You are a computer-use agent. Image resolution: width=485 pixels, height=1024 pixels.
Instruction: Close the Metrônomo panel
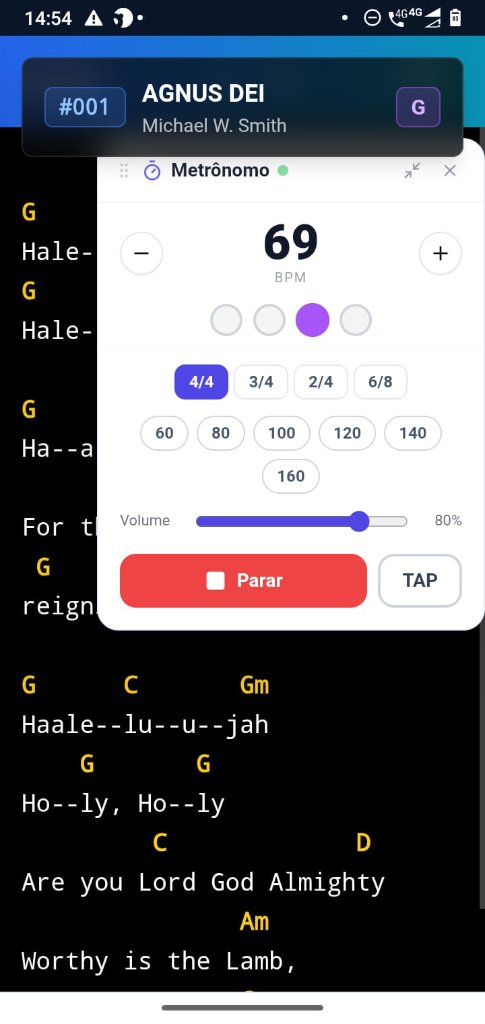coord(450,171)
